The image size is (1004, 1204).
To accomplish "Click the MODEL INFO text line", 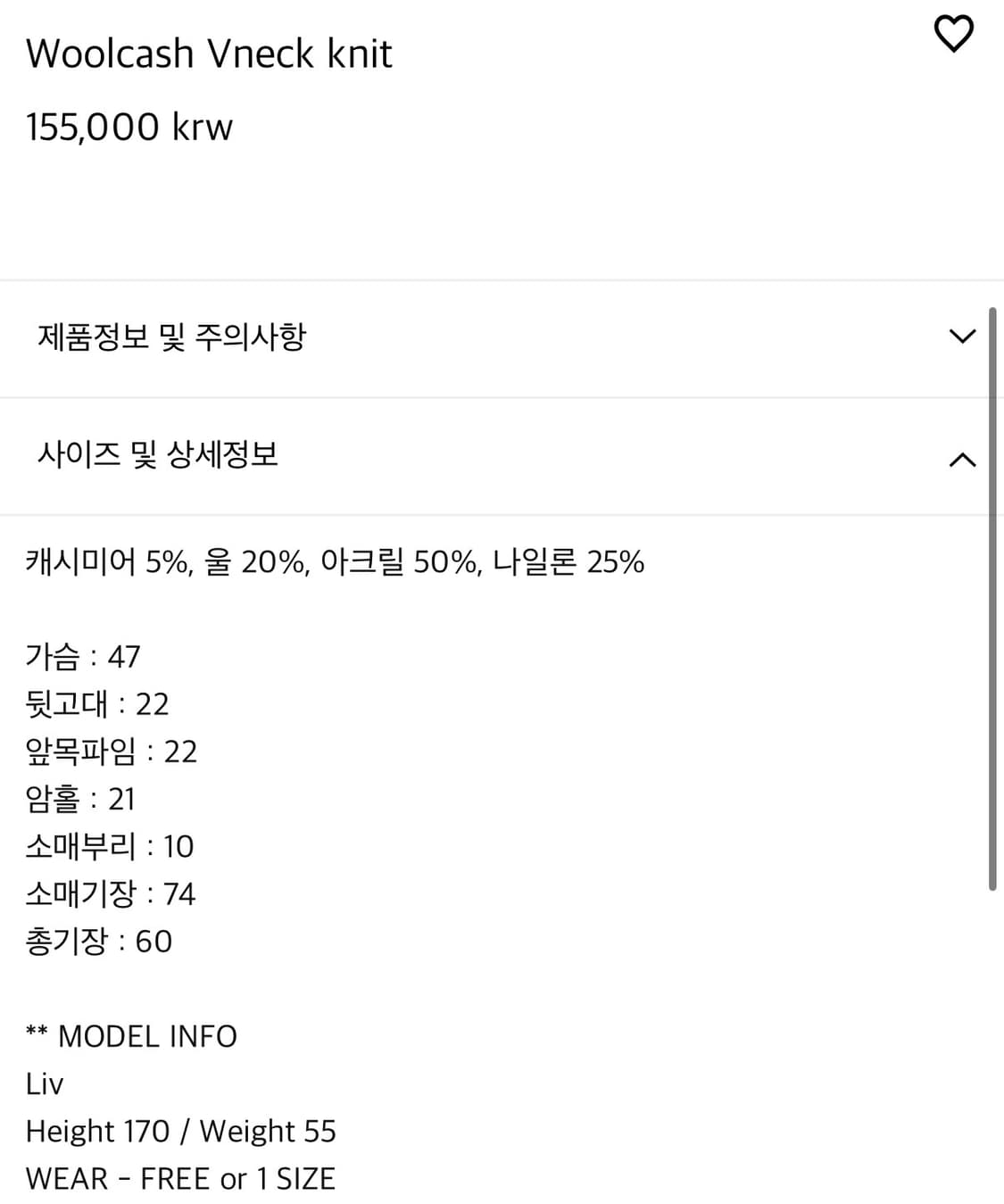I will point(132,1036).
